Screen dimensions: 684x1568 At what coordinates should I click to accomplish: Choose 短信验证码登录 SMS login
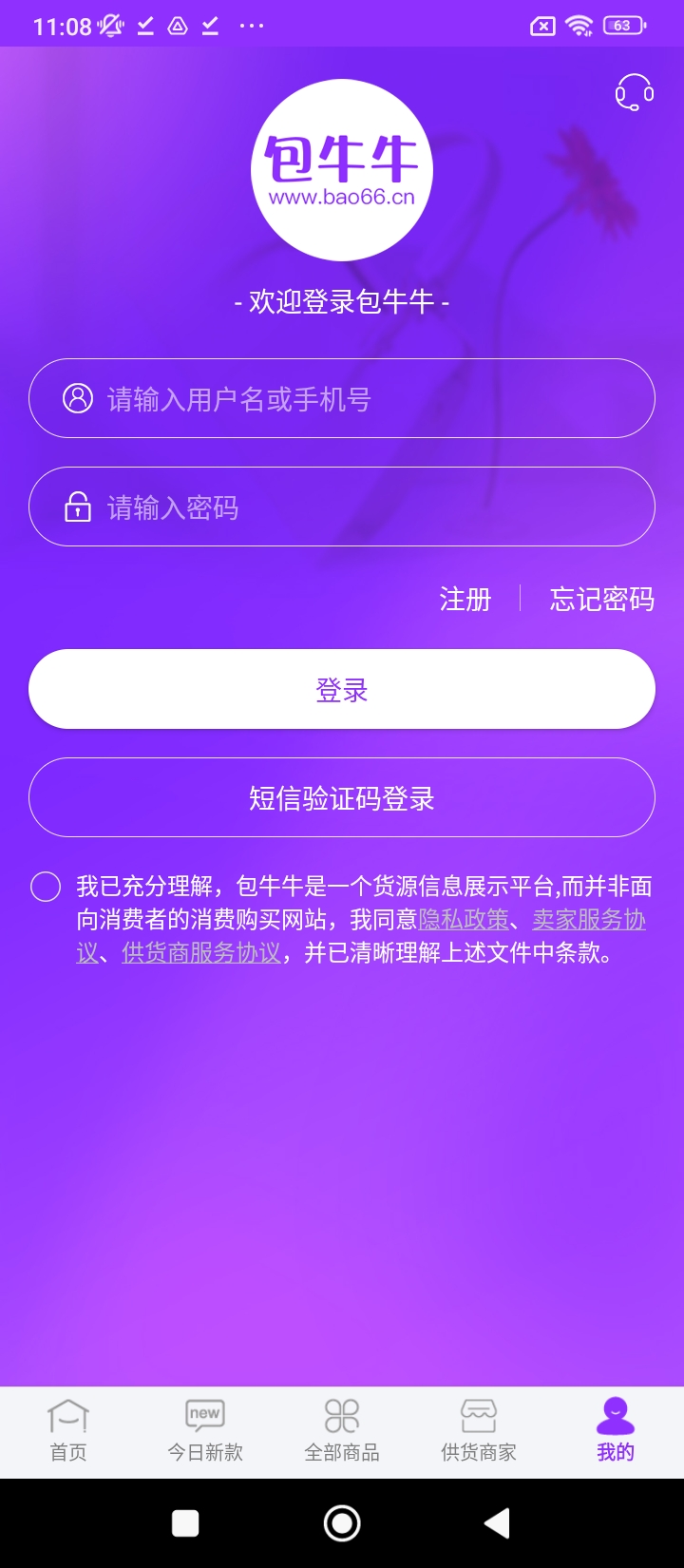[x=342, y=797]
